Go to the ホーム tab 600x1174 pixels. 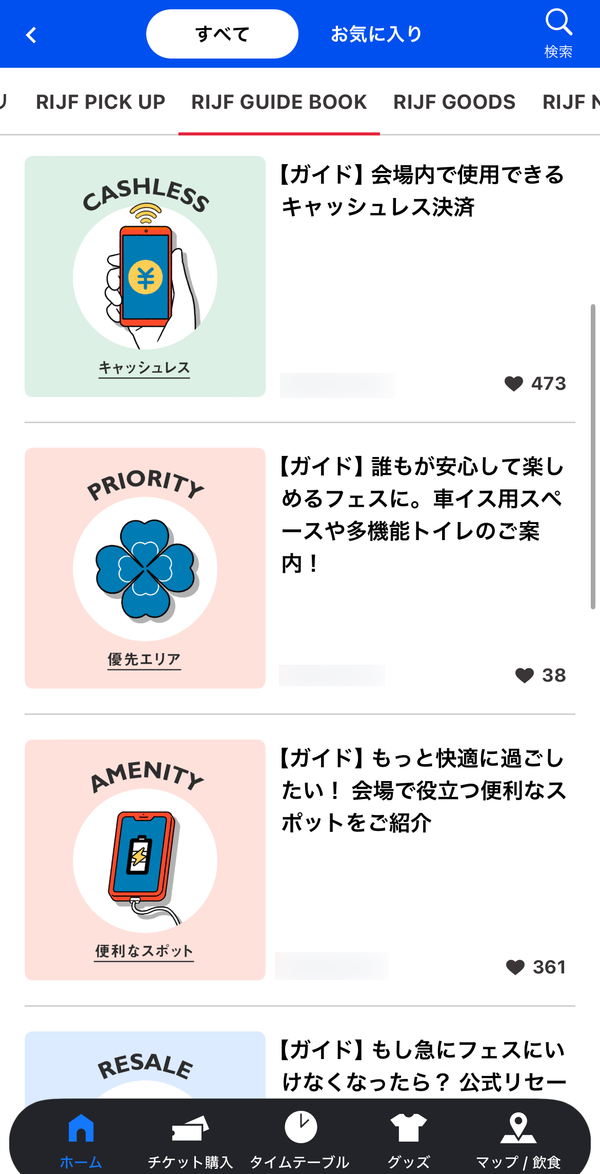point(80,1142)
